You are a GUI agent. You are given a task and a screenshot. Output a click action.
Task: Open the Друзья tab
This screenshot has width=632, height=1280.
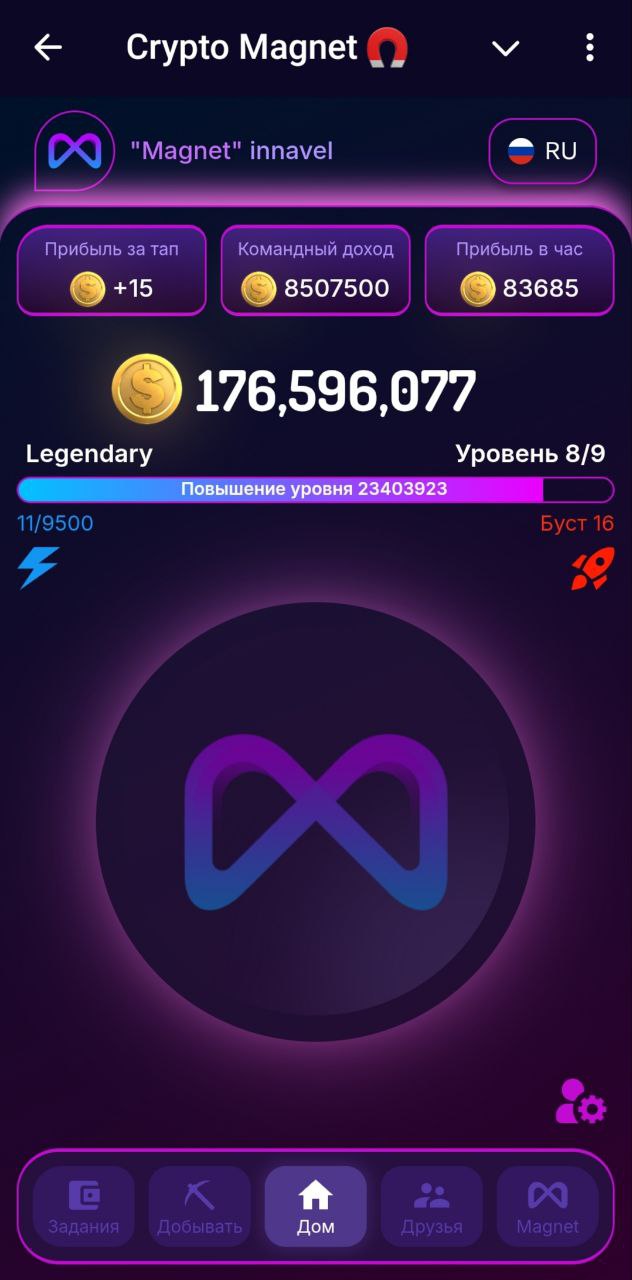pyautogui.click(x=432, y=1206)
